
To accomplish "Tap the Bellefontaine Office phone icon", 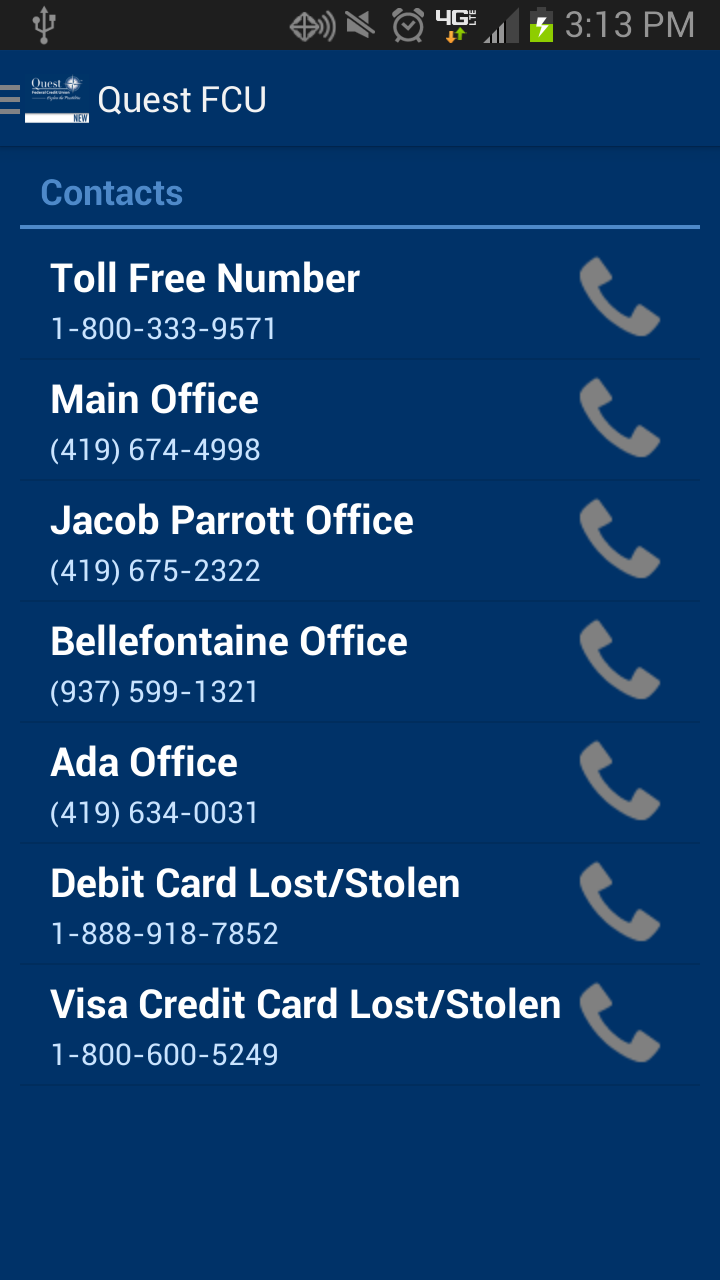I will click(618, 662).
